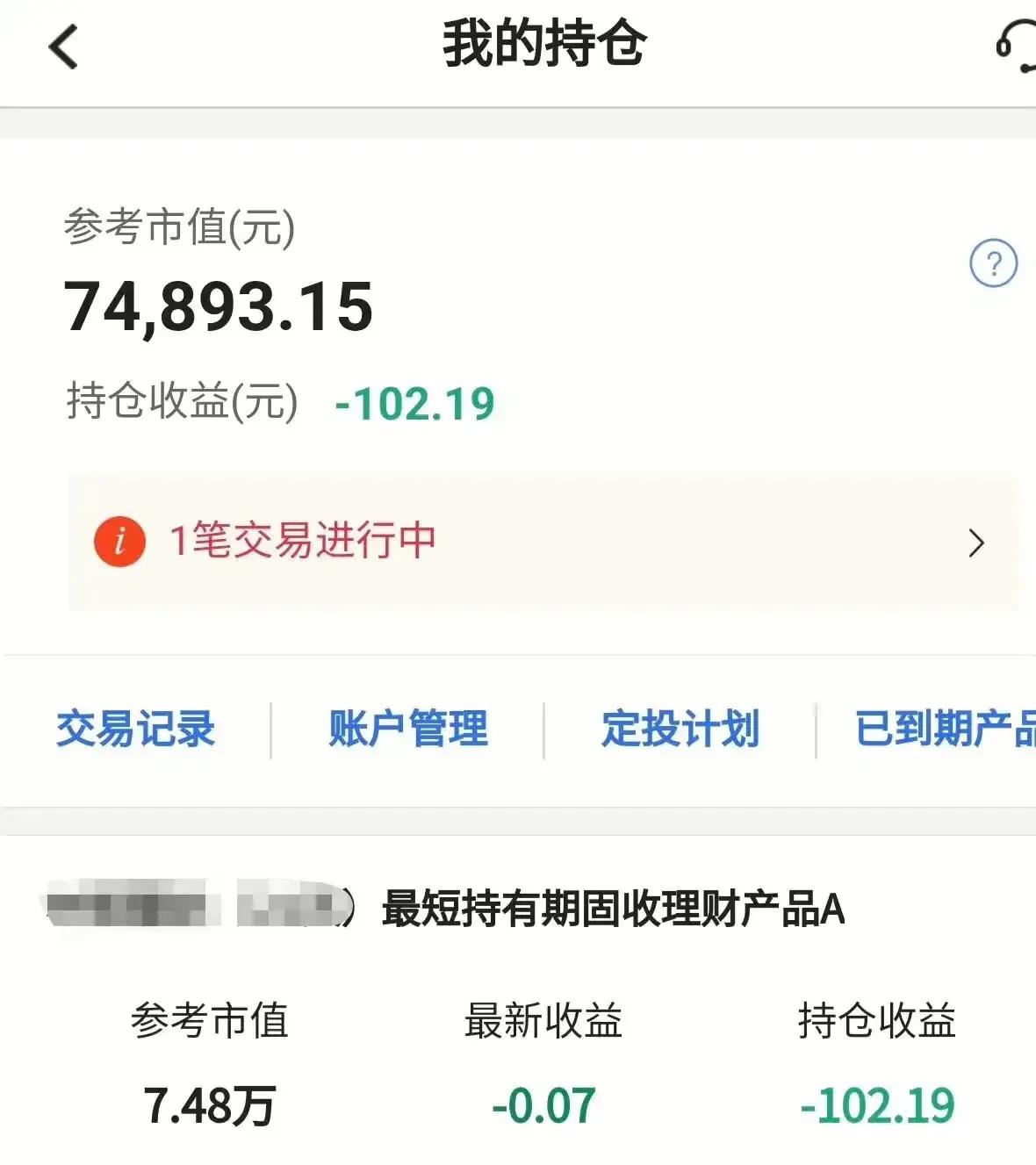Viewport: 1036px width, 1165px height.
Task: Click the back arrow to return
Action: [x=60, y=48]
